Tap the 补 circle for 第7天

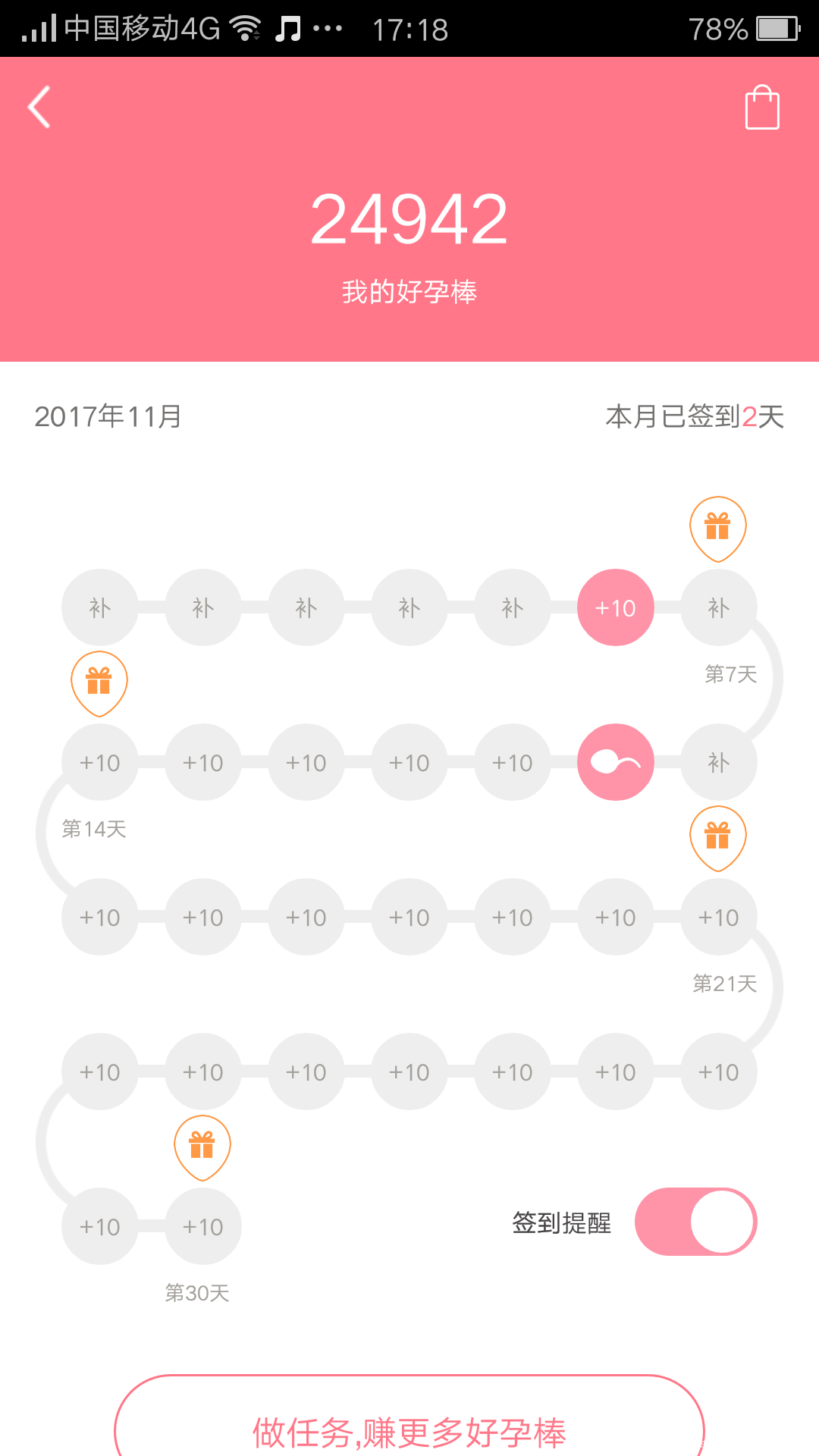pyautogui.click(x=718, y=607)
